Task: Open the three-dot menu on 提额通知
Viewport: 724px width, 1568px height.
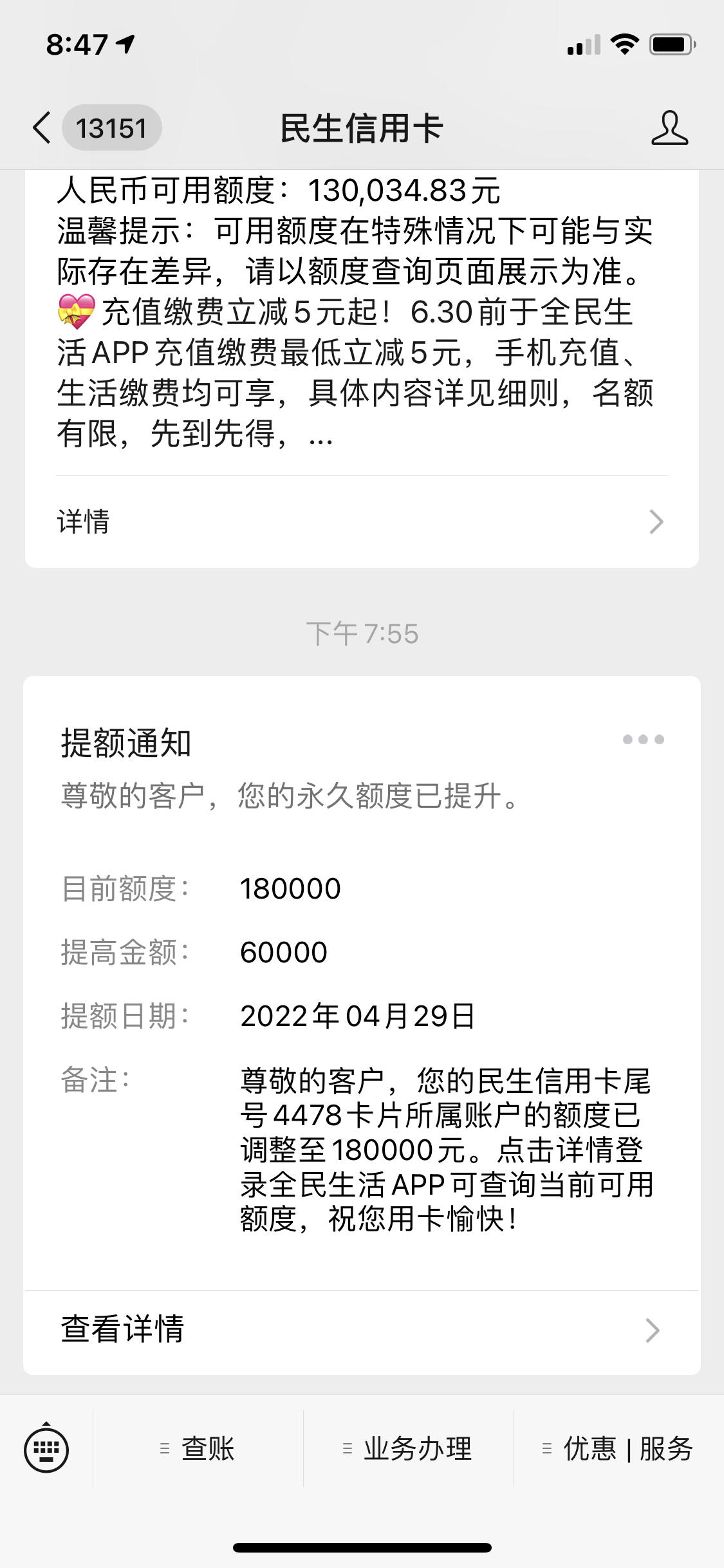Action: click(x=643, y=739)
